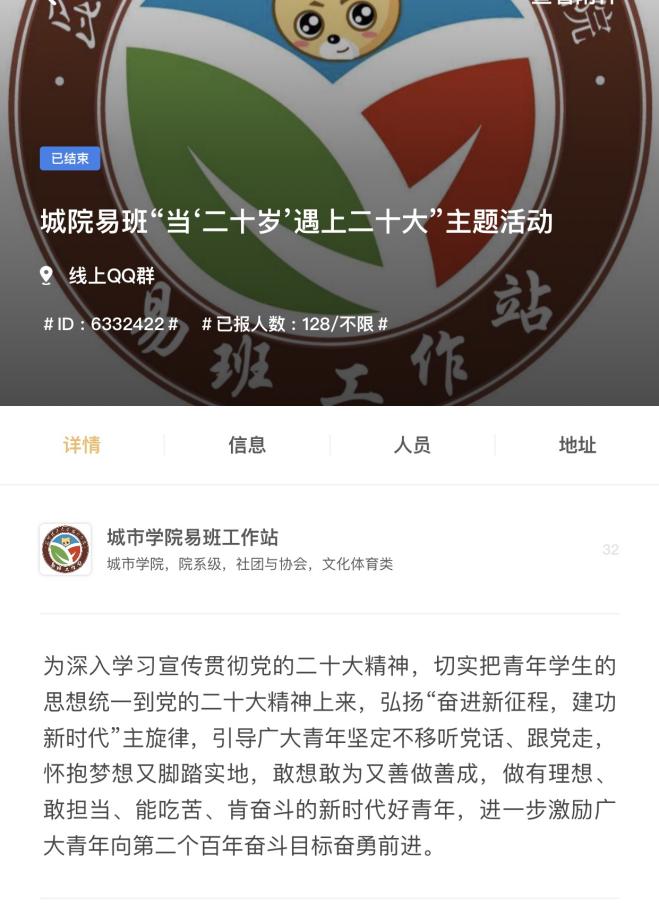Open the 城市学院易班工作站 organizer page

click(193, 538)
